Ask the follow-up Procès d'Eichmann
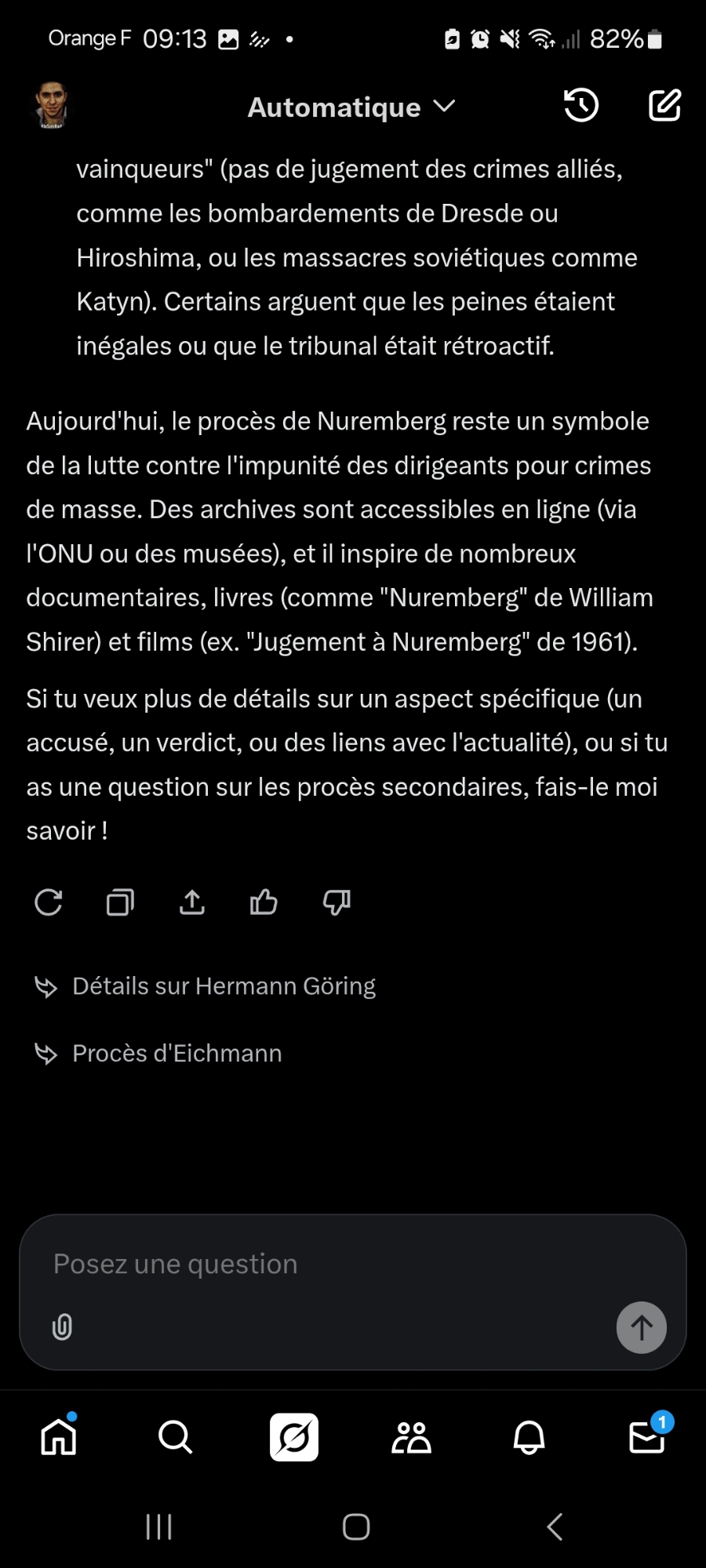Image resolution: width=706 pixels, height=1568 pixels. (x=176, y=1054)
